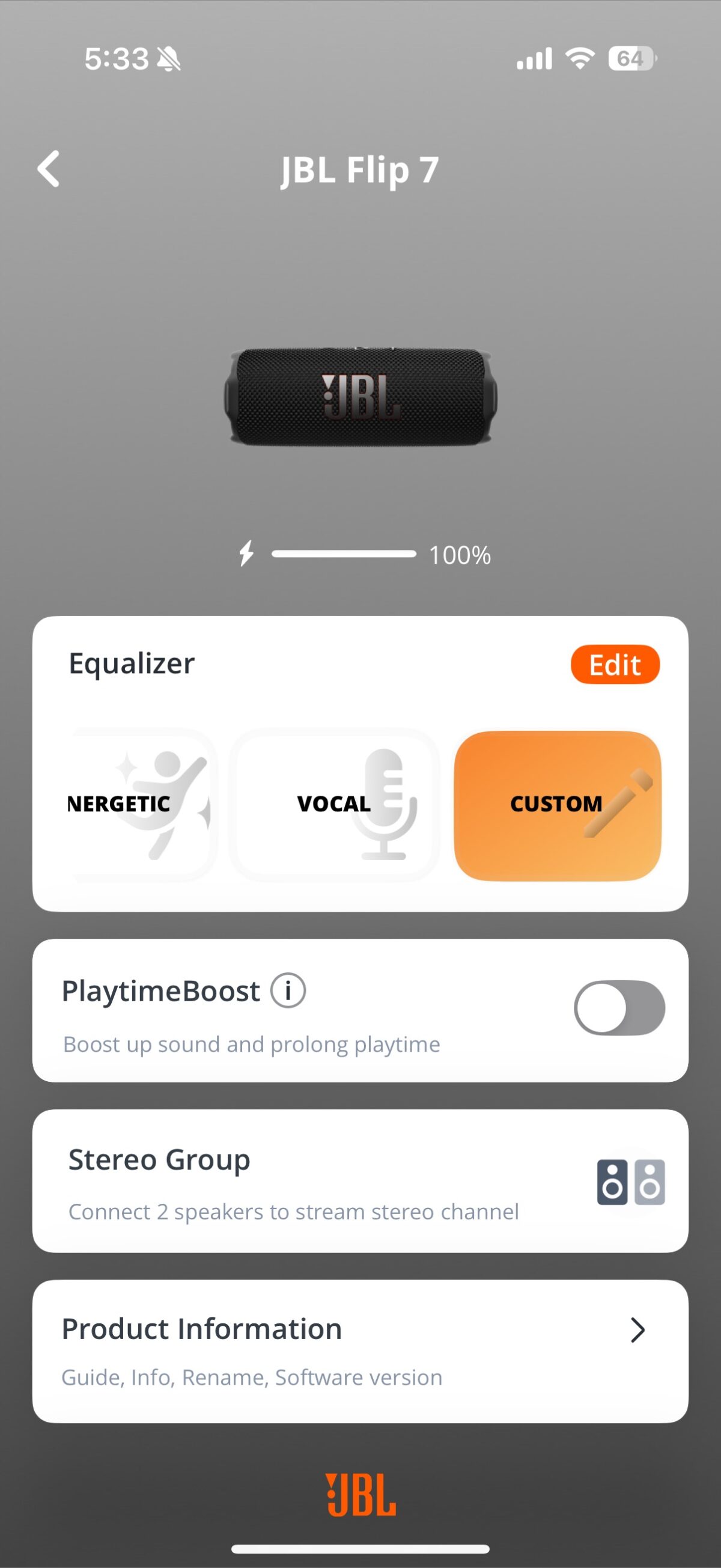This screenshot has height=1568, width=721.
Task: Go back from JBL Flip 7 screen
Action: tap(49, 169)
